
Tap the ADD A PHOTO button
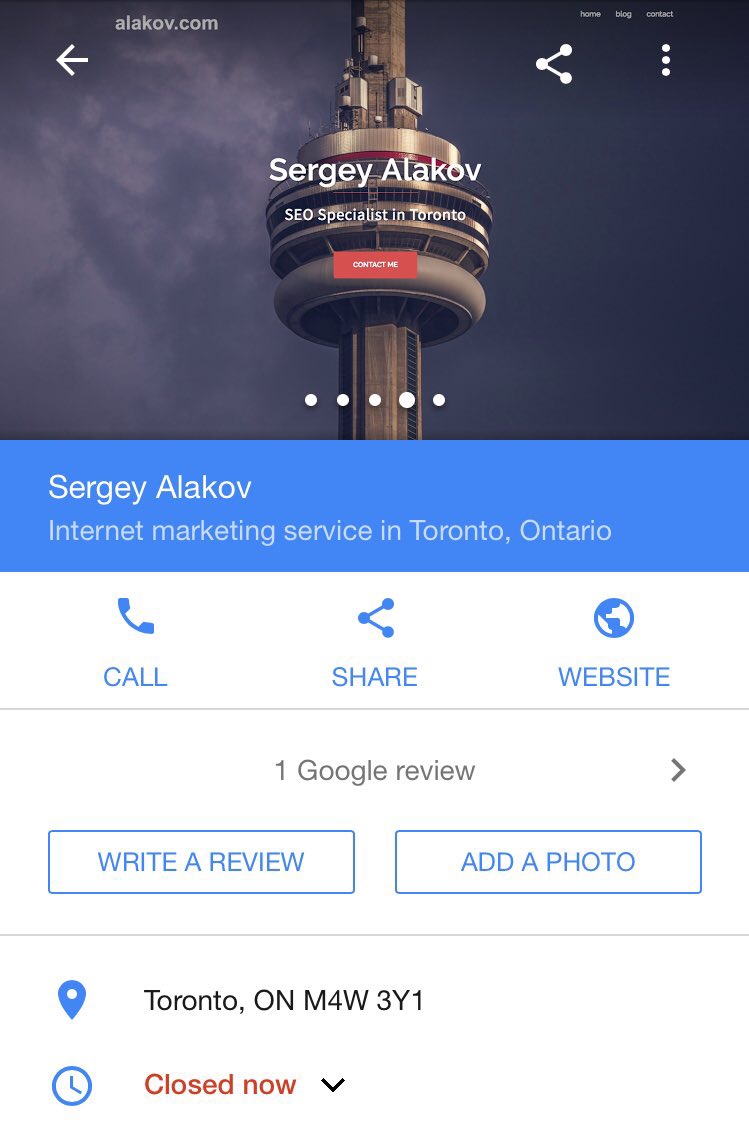pyautogui.click(x=547, y=861)
